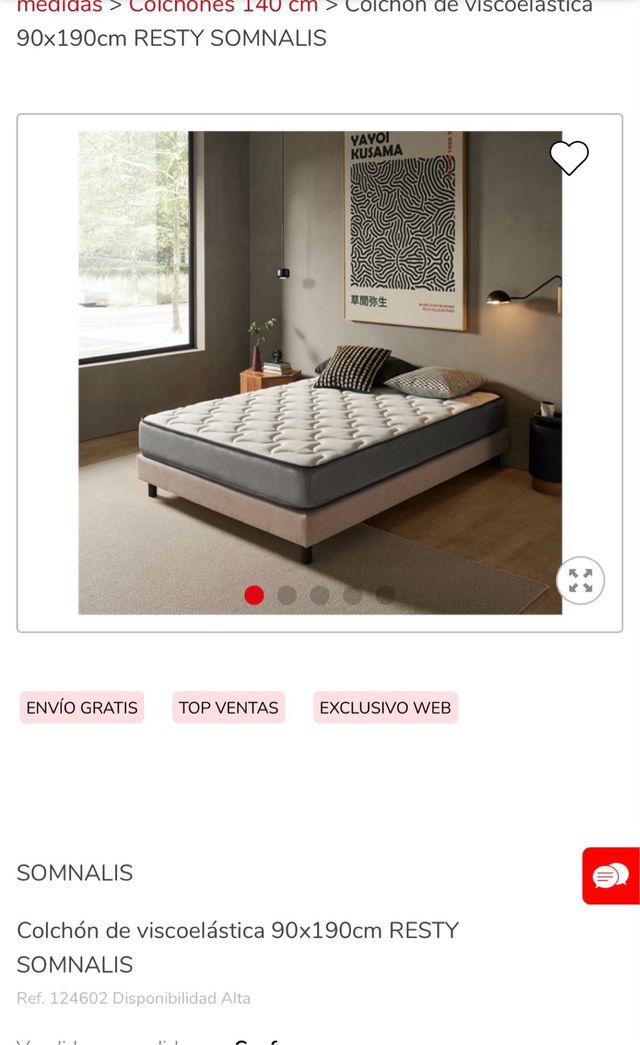This screenshot has height=1045, width=640.
Task: Add the mattress to your wishlist
Action: coord(569,158)
